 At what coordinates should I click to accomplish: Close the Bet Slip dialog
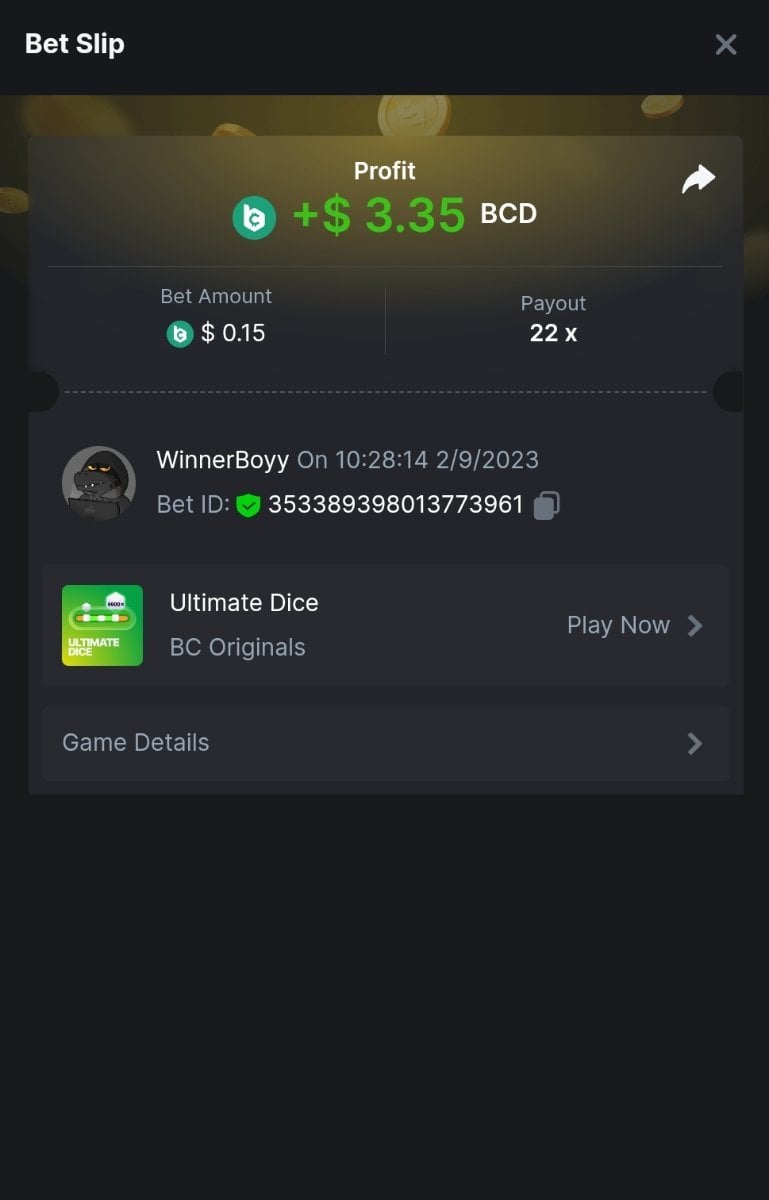[x=726, y=44]
